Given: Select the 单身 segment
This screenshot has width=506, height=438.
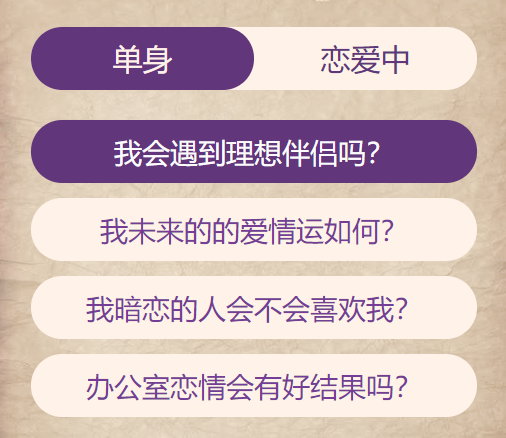Looking at the screenshot, I should click(142, 59).
